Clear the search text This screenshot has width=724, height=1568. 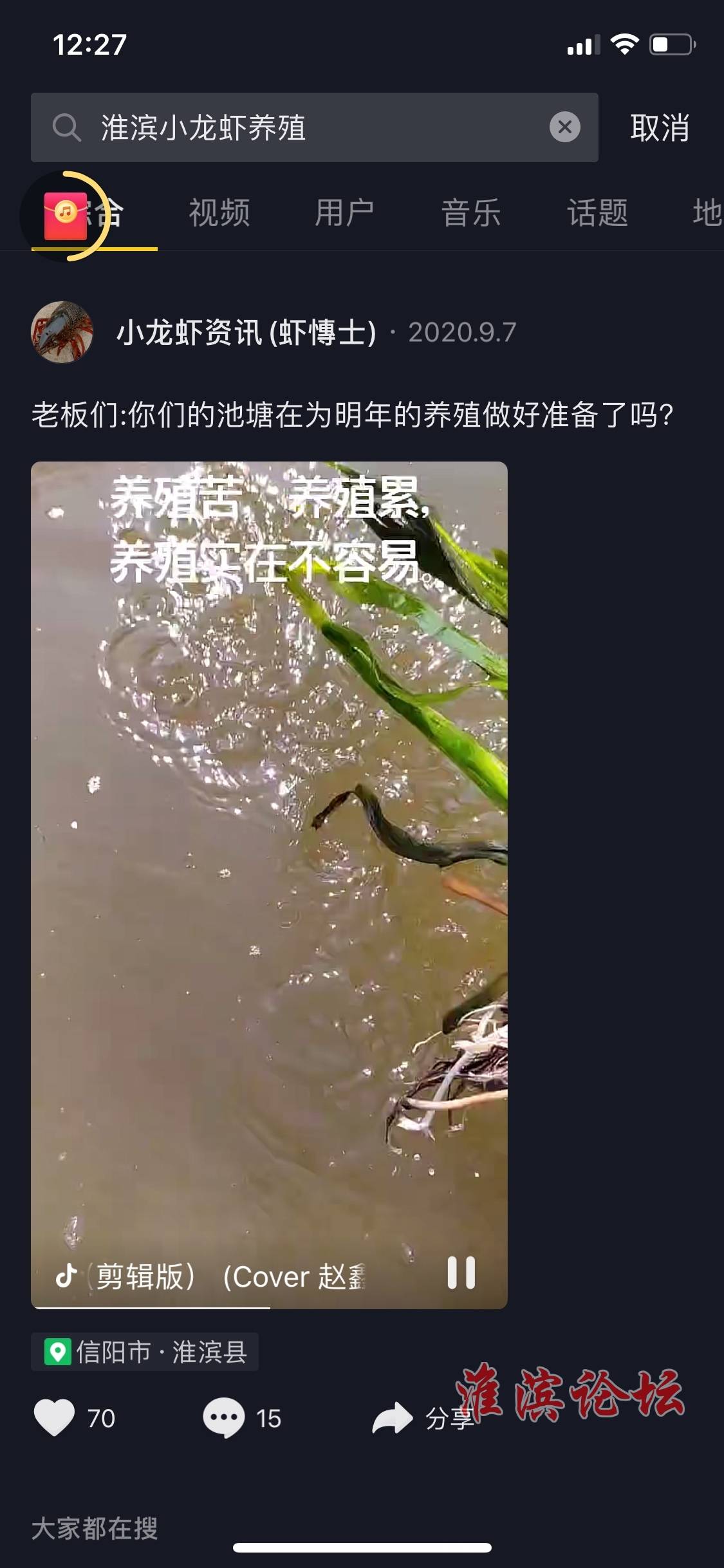pyautogui.click(x=564, y=127)
